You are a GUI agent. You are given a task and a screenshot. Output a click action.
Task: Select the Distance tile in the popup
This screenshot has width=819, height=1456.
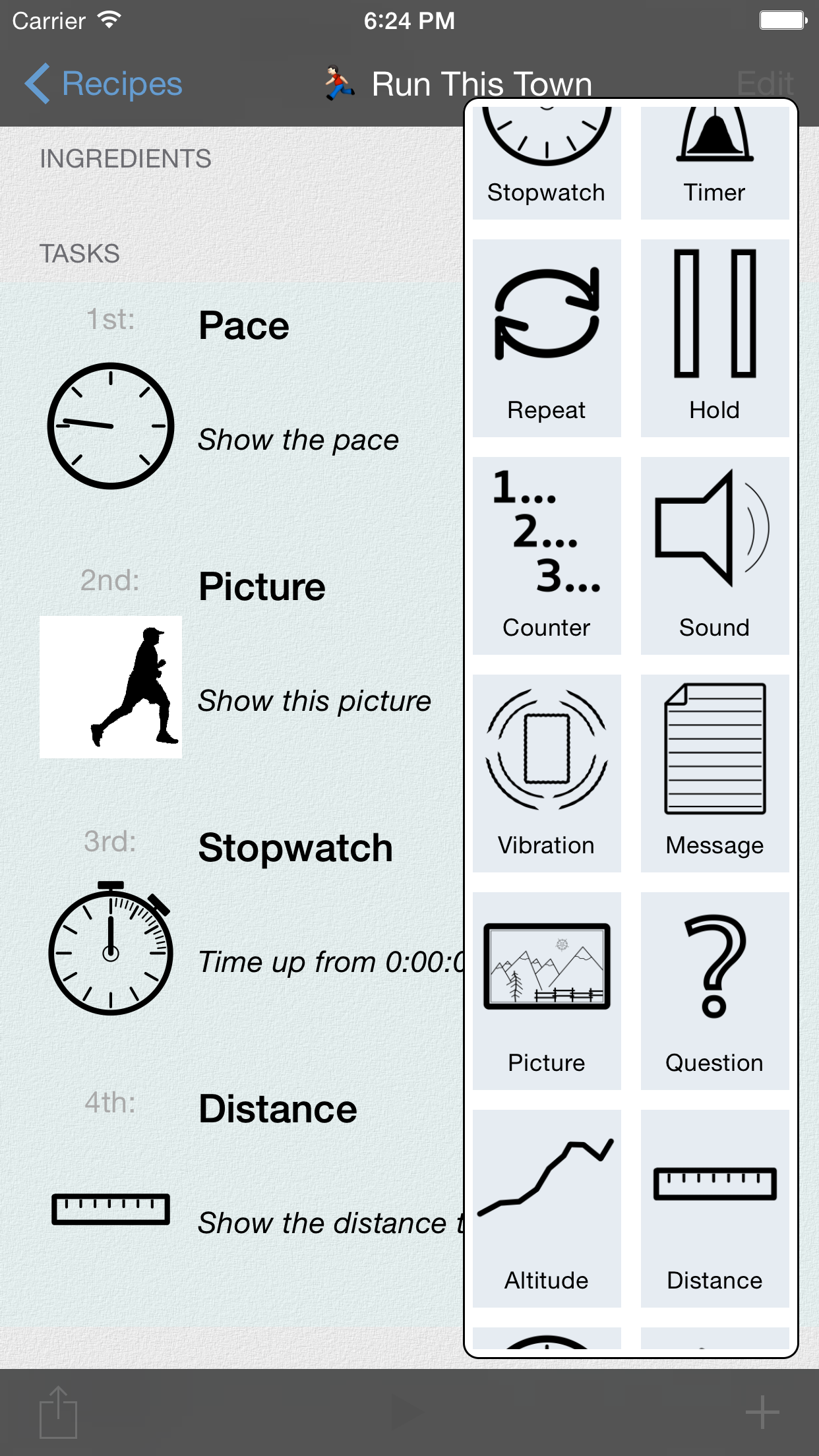(715, 1209)
